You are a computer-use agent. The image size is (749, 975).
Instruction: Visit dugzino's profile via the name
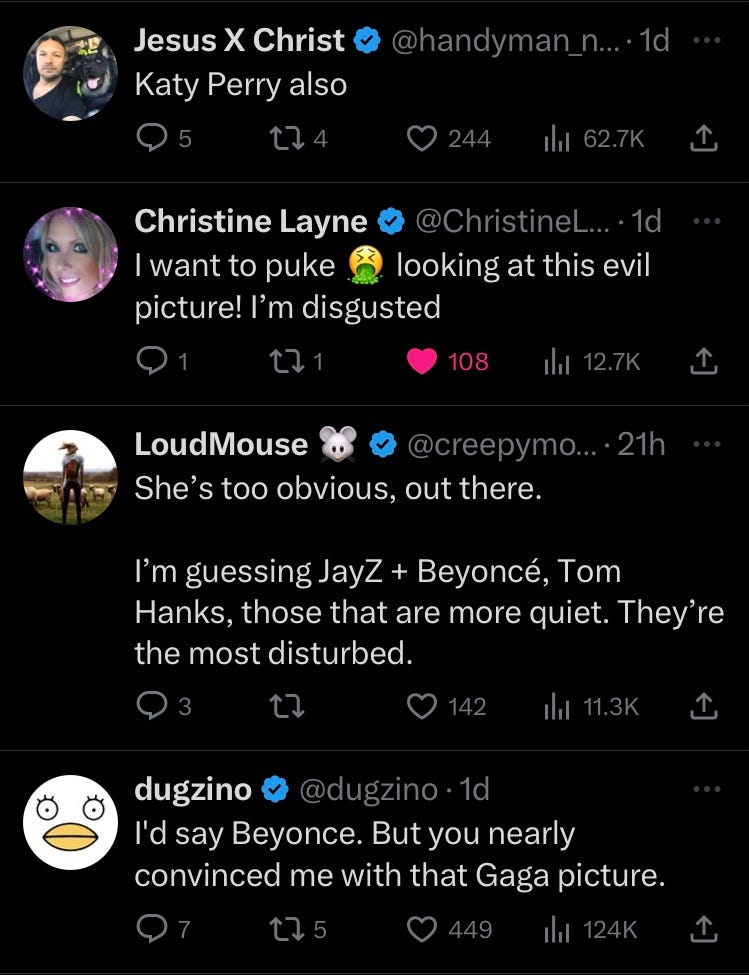click(193, 789)
